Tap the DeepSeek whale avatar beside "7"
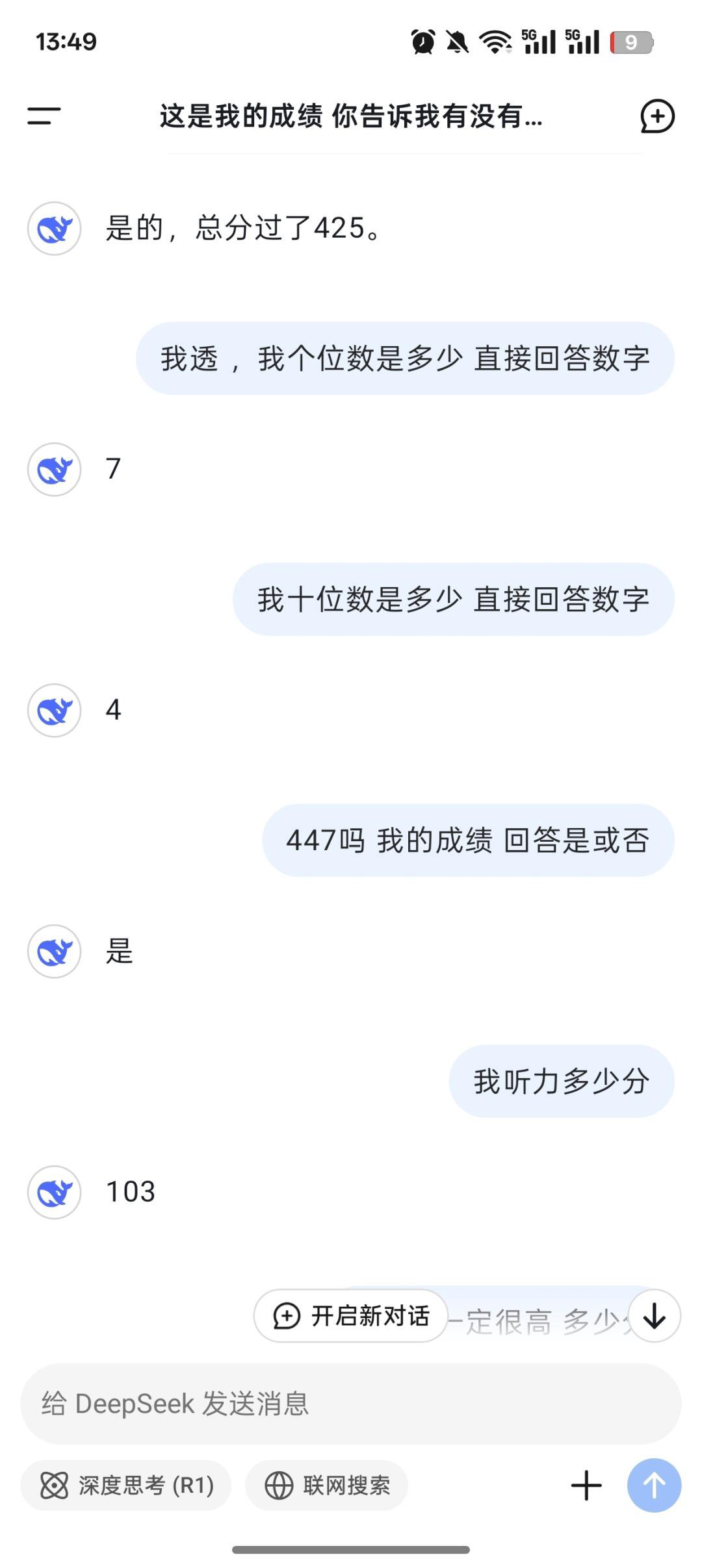 pos(55,470)
